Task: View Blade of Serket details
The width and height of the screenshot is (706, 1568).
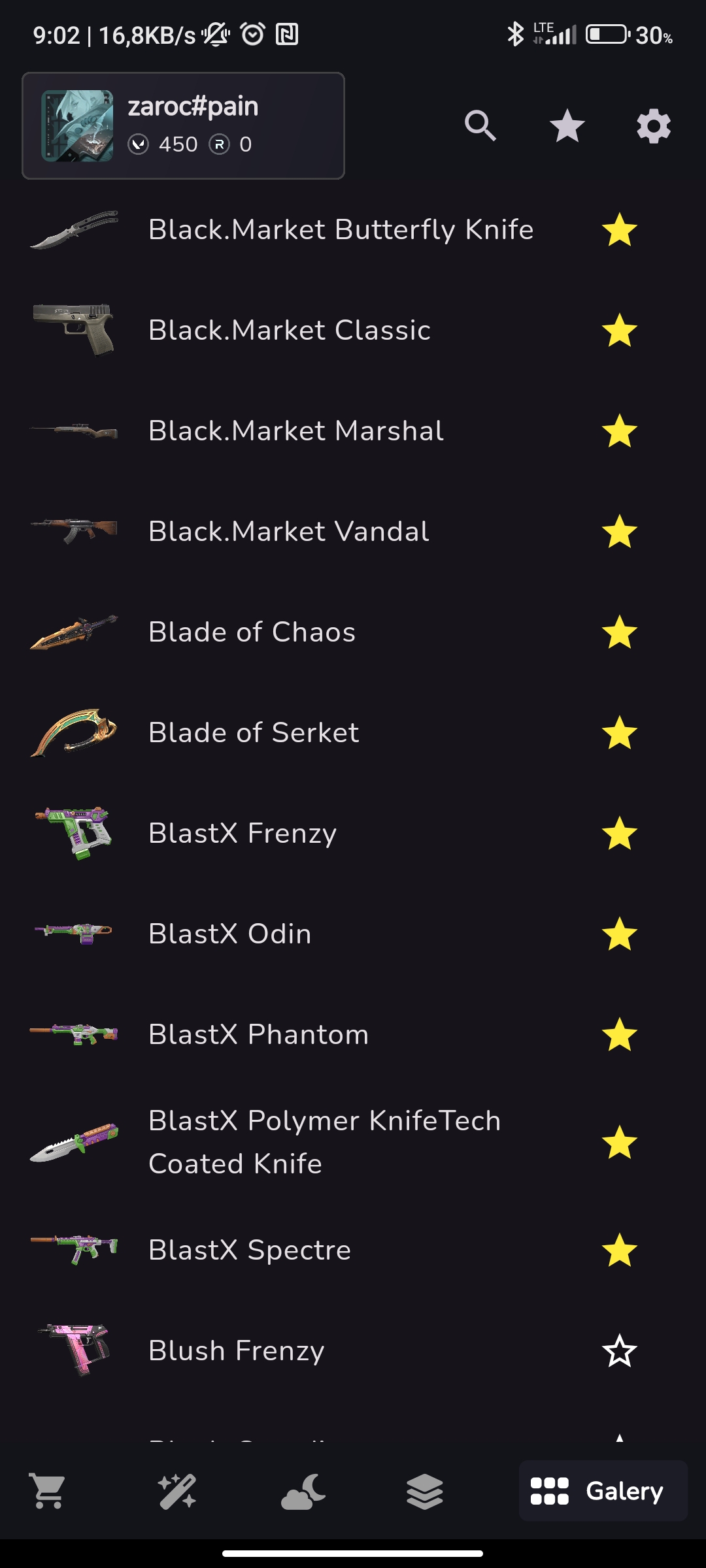Action: pos(254,733)
